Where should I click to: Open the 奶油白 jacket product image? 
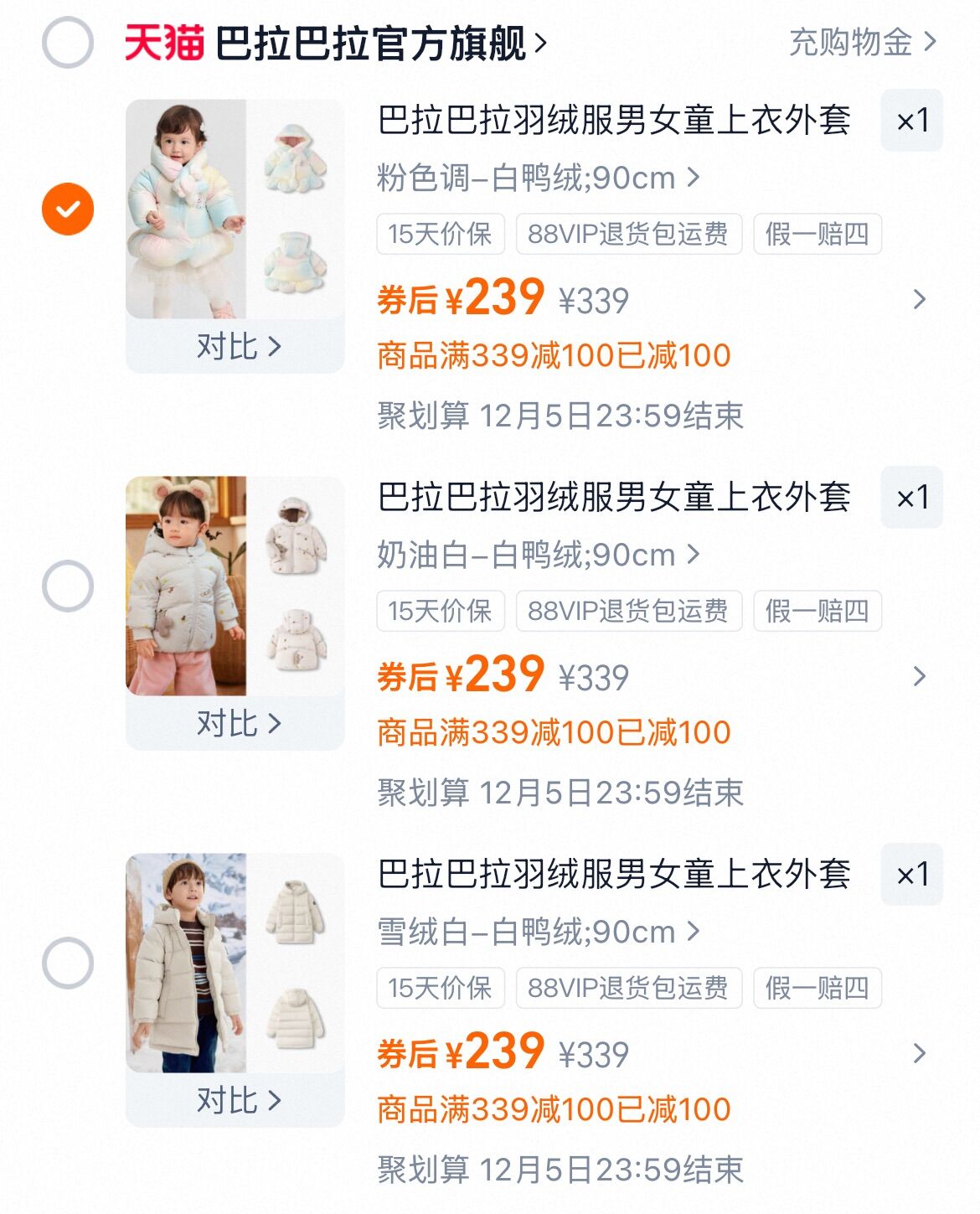click(235, 586)
